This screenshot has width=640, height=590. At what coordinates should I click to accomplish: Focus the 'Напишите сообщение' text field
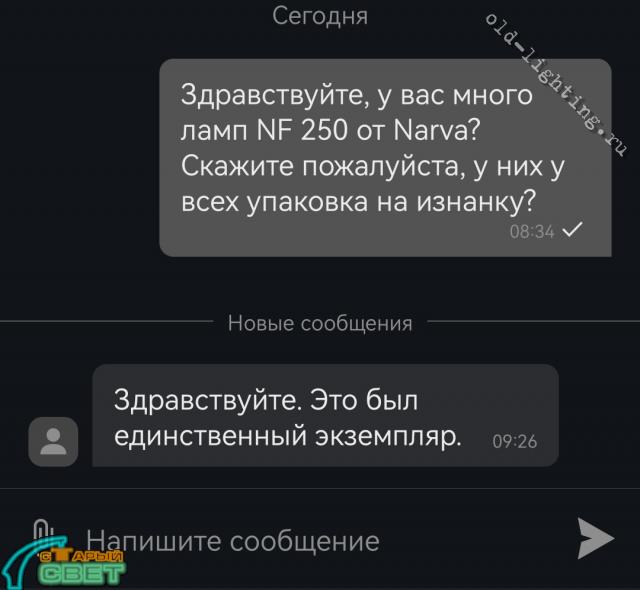point(300,541)
